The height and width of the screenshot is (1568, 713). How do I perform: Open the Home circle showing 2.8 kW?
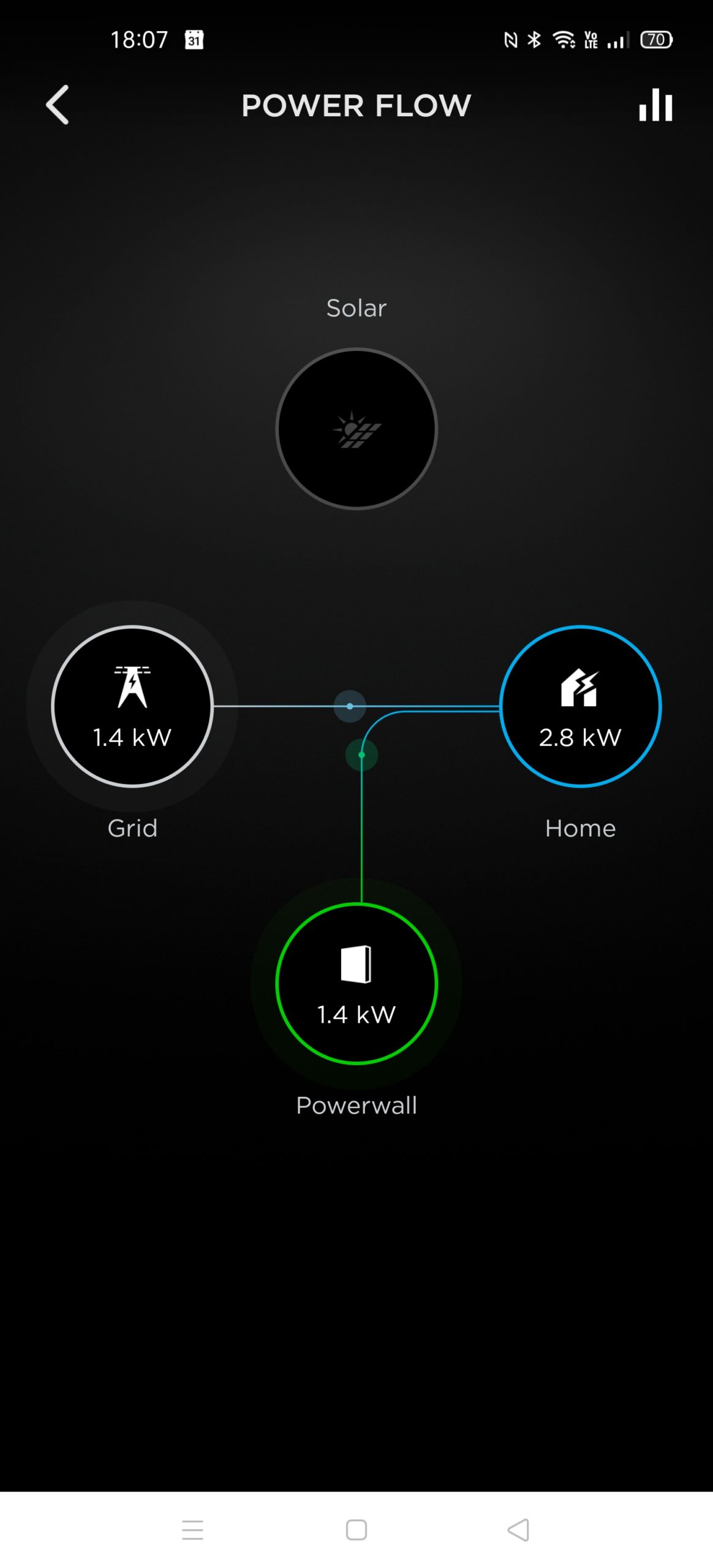pyautogui.click(x=580, y=706)
